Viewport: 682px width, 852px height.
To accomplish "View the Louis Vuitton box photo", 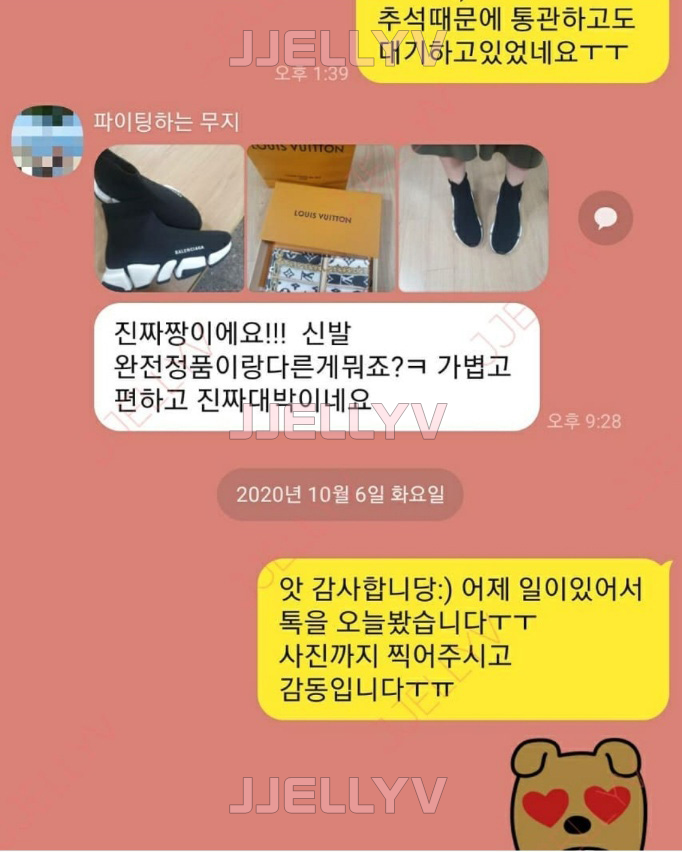I will [321, 219].
